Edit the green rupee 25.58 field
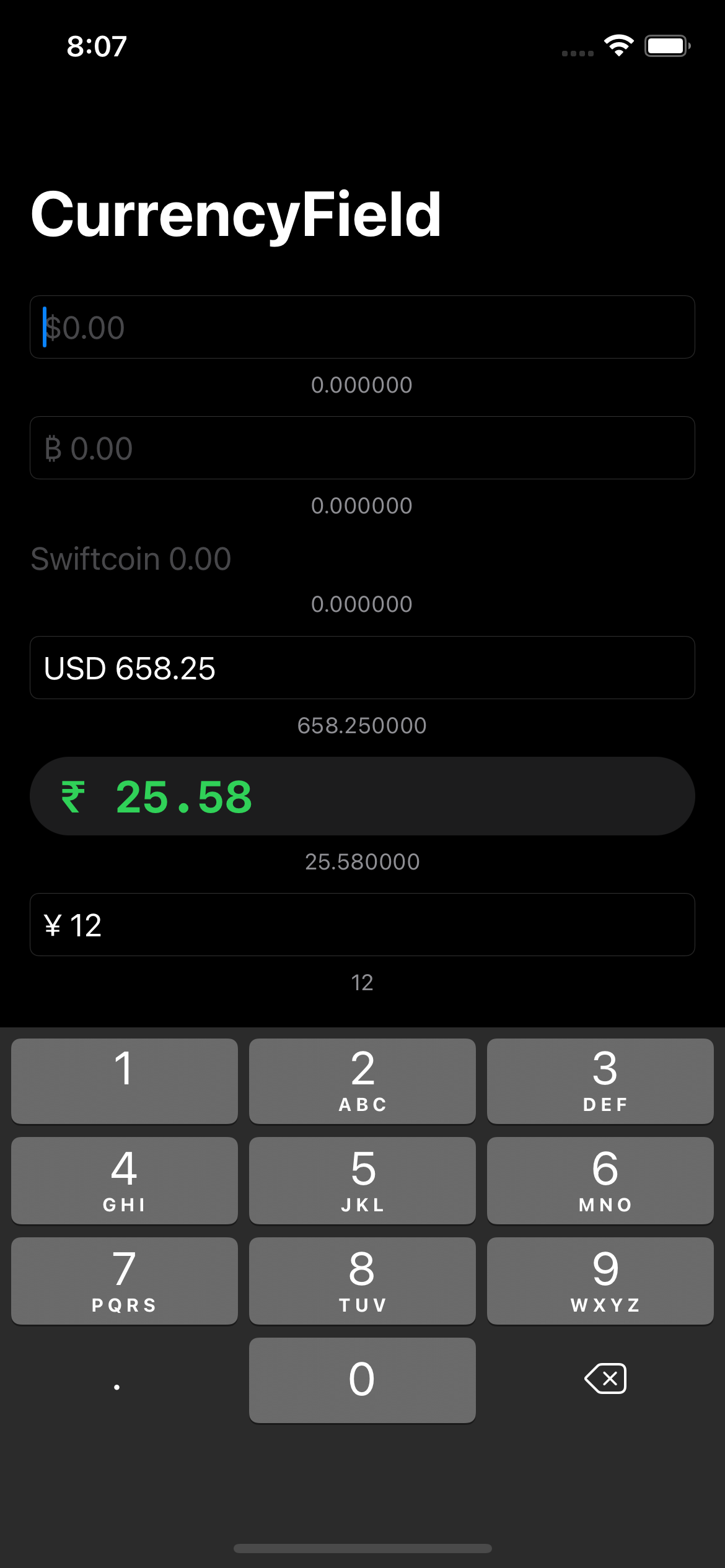725x1568 pixels. click(x=362, y=796)
